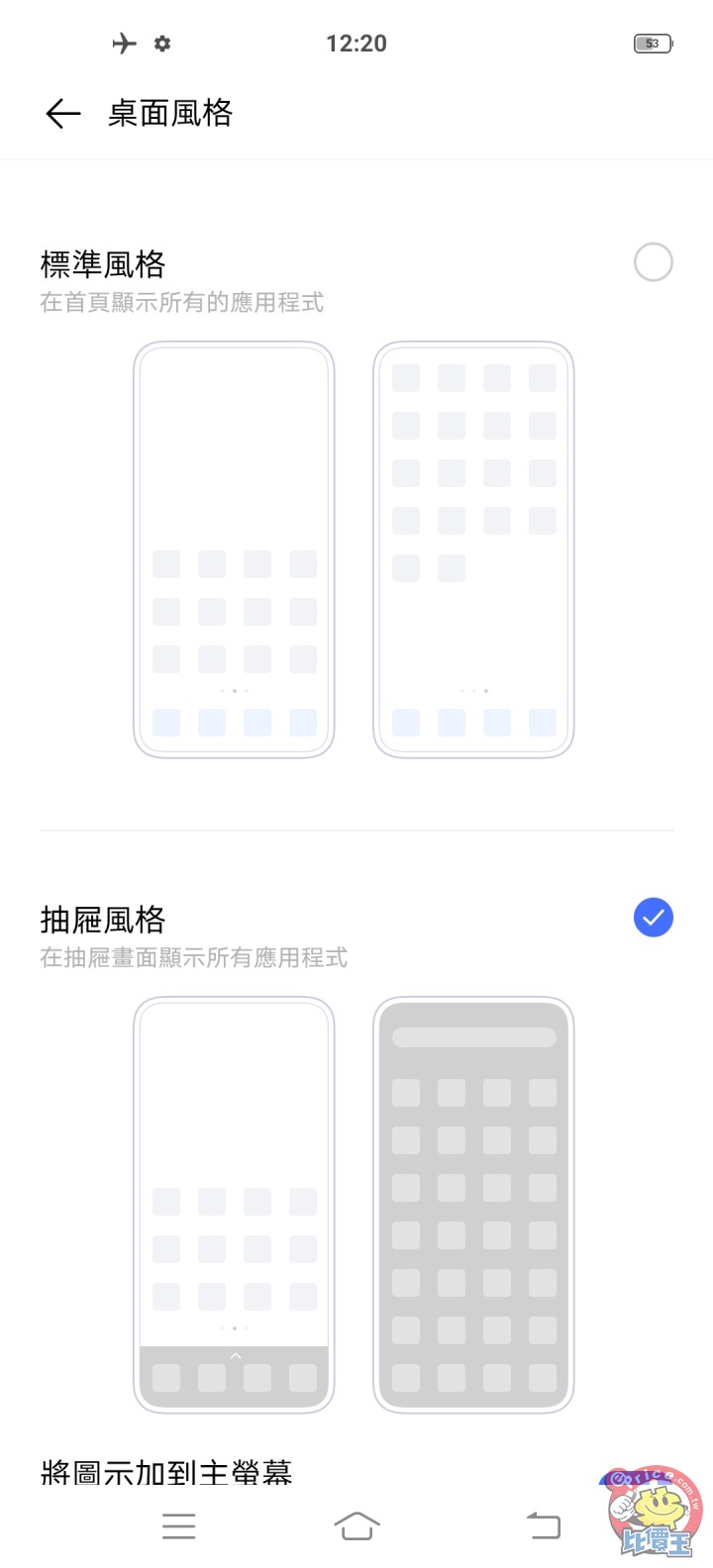Go to the home screen
713x1568 pixels.
[356, 1525]
